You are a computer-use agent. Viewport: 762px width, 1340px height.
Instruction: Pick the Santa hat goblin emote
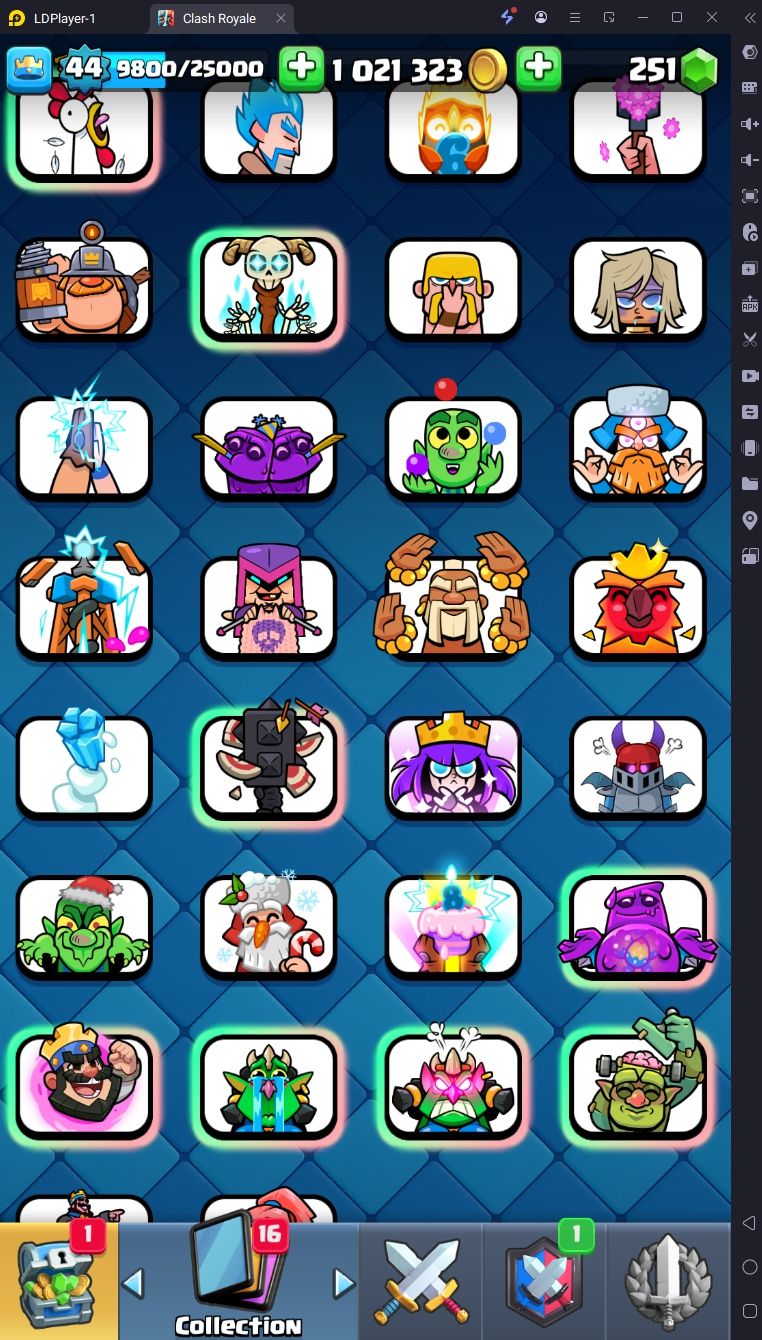coord(83,926)
